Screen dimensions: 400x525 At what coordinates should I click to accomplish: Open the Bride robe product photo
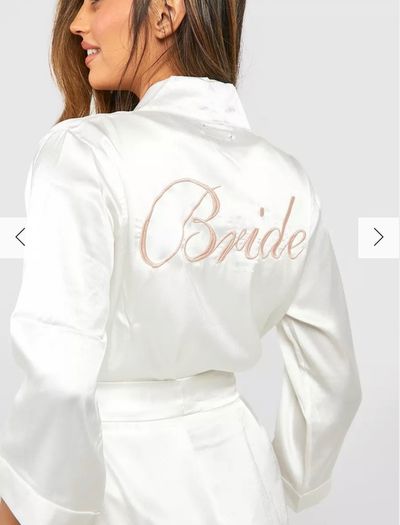point(200,262)
